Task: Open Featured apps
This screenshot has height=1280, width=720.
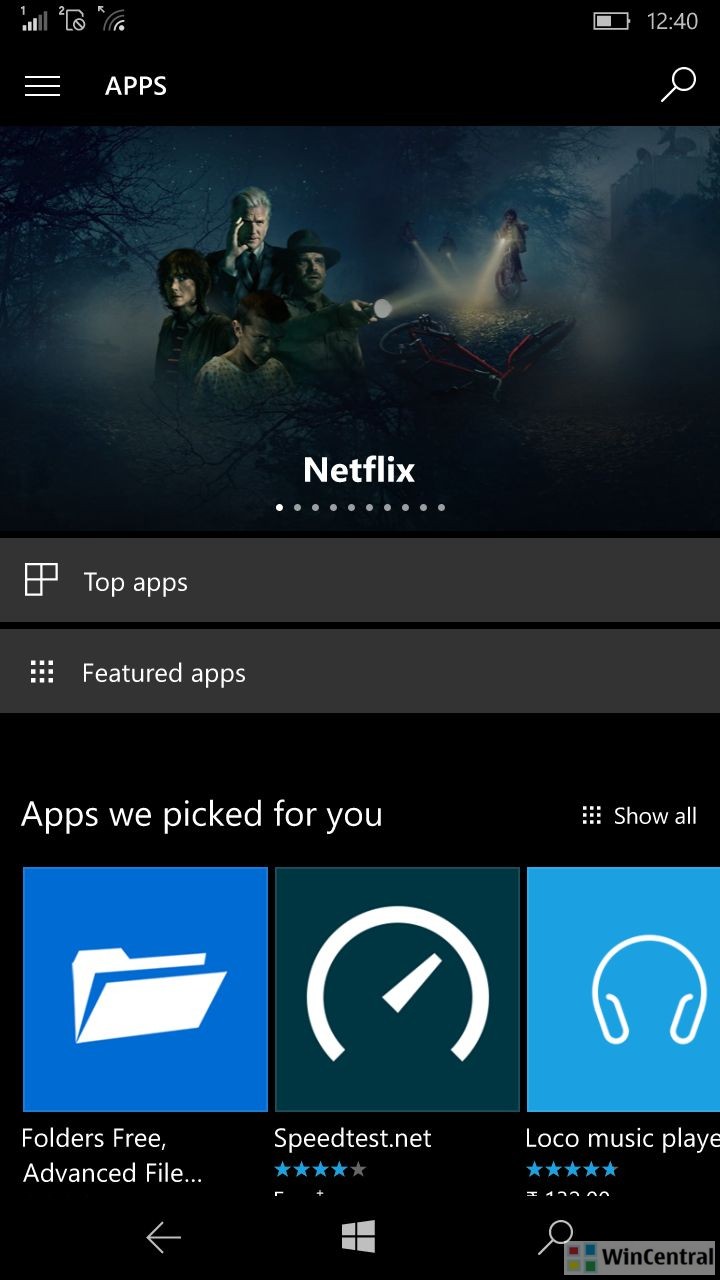Action: tap(360, 671)
